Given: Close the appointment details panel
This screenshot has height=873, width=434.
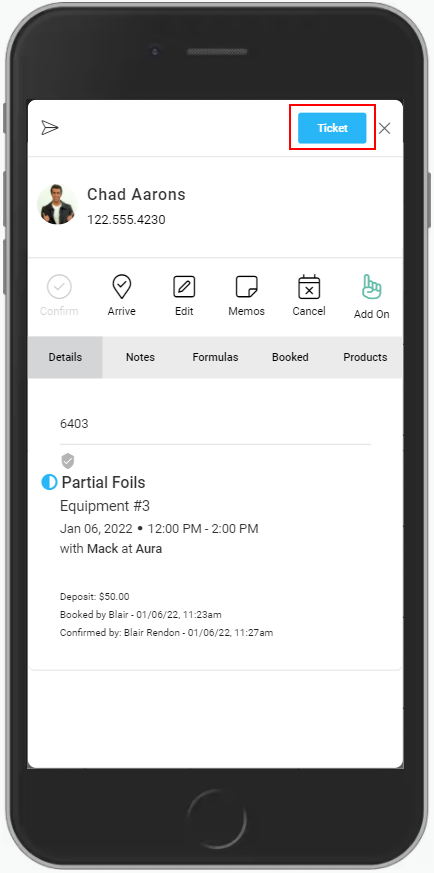Looking at the screenshot, I should point(384,129).
